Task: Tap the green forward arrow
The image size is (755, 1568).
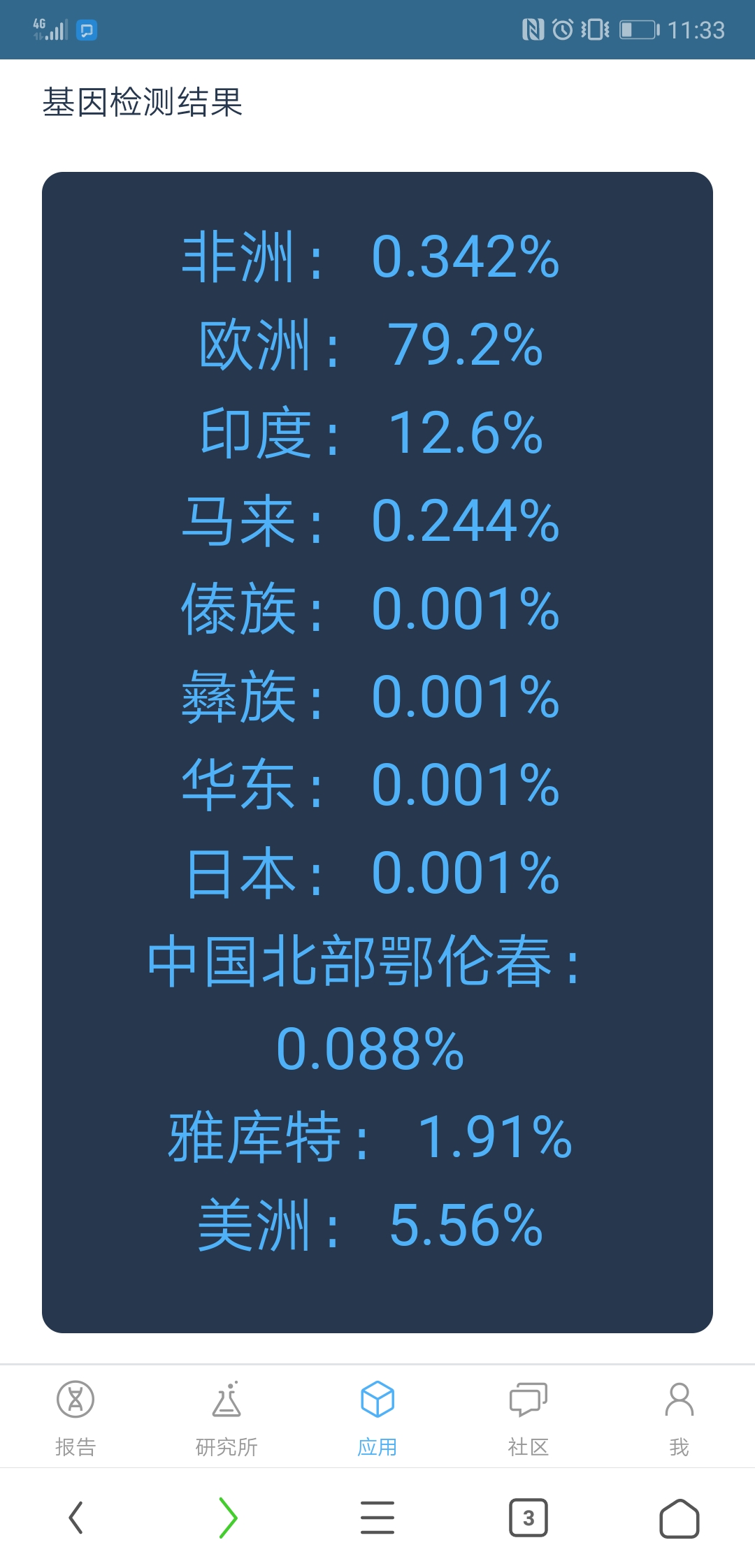Action: 228,1518
